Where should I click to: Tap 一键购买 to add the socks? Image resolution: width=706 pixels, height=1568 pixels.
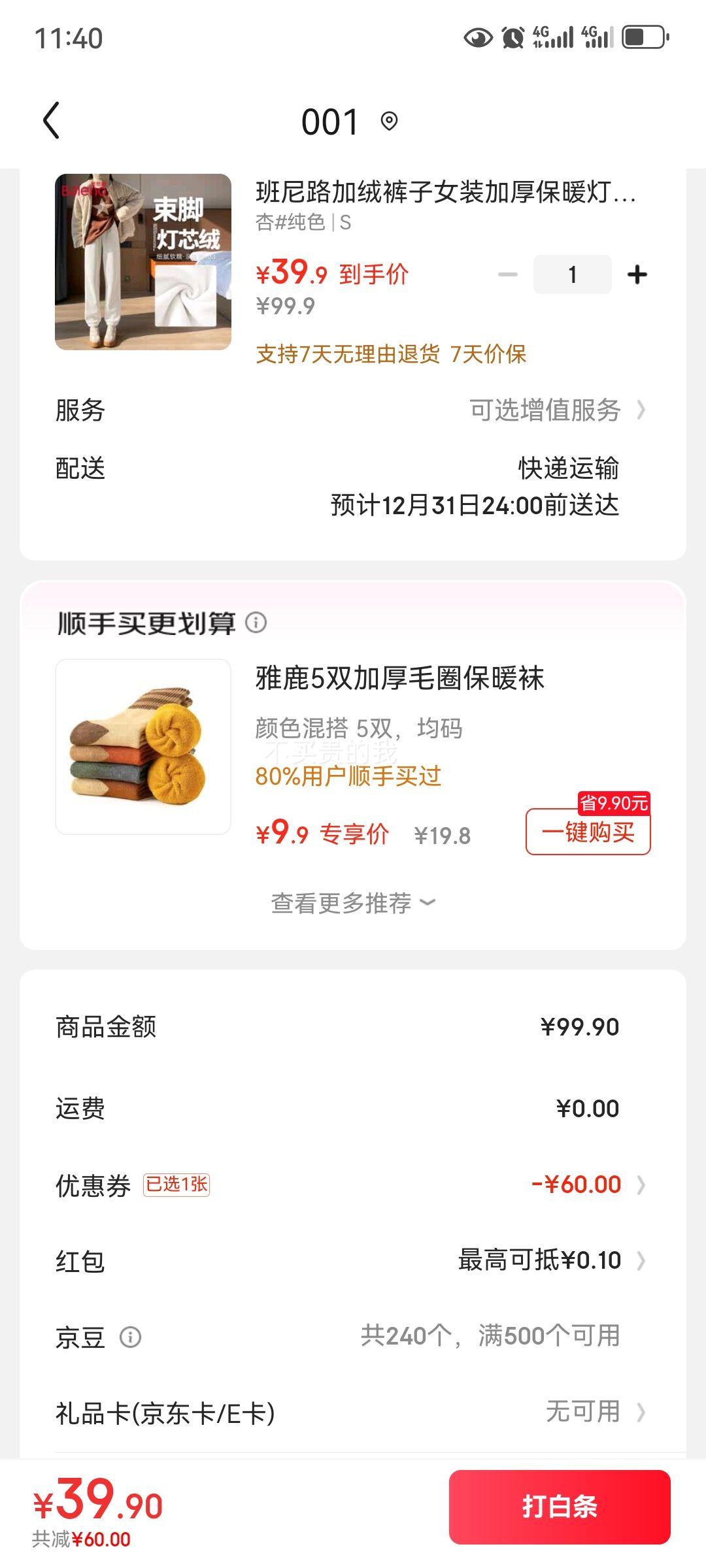point(588,832)
